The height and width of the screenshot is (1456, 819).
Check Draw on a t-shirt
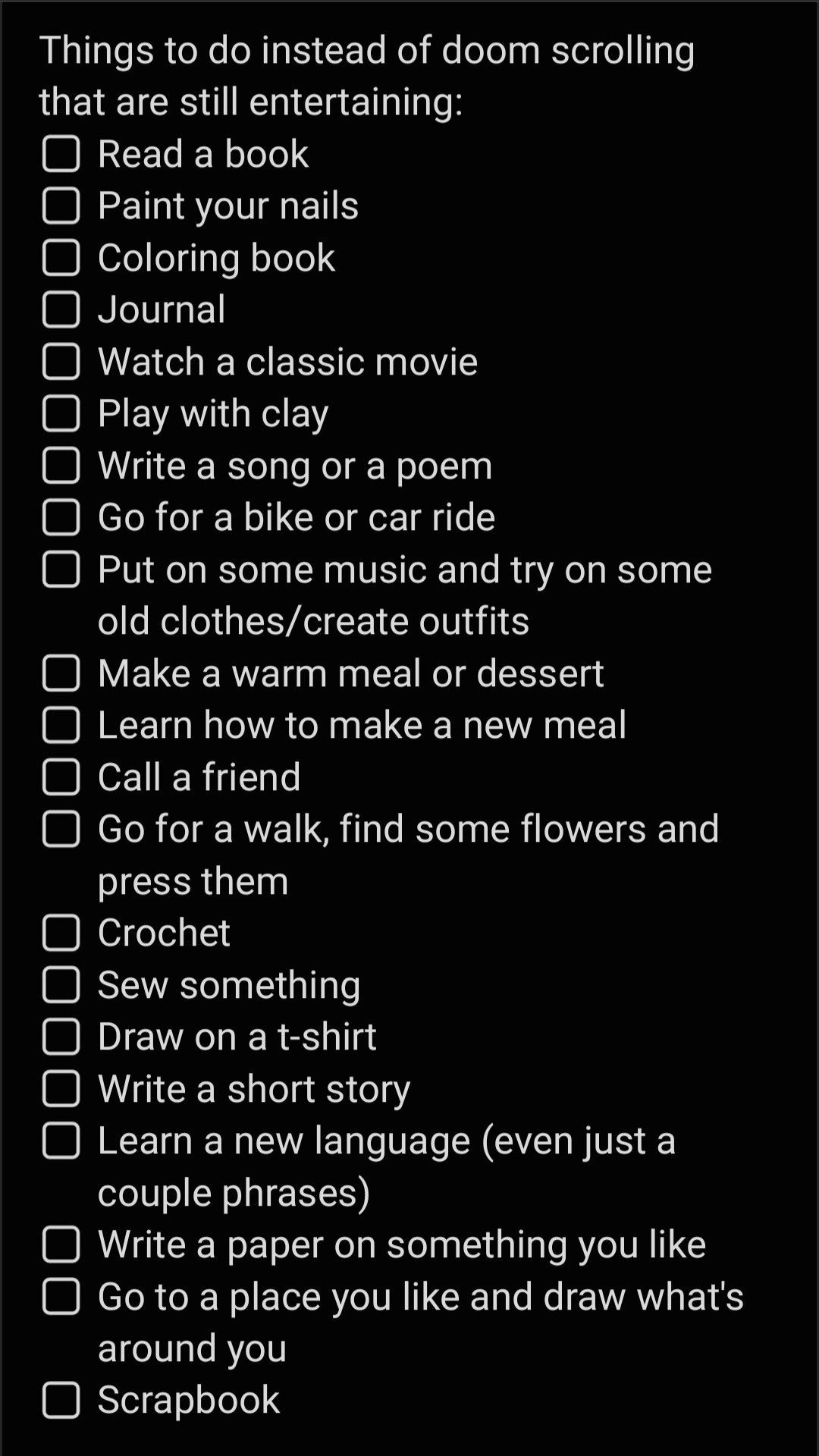click(61, 1037)
